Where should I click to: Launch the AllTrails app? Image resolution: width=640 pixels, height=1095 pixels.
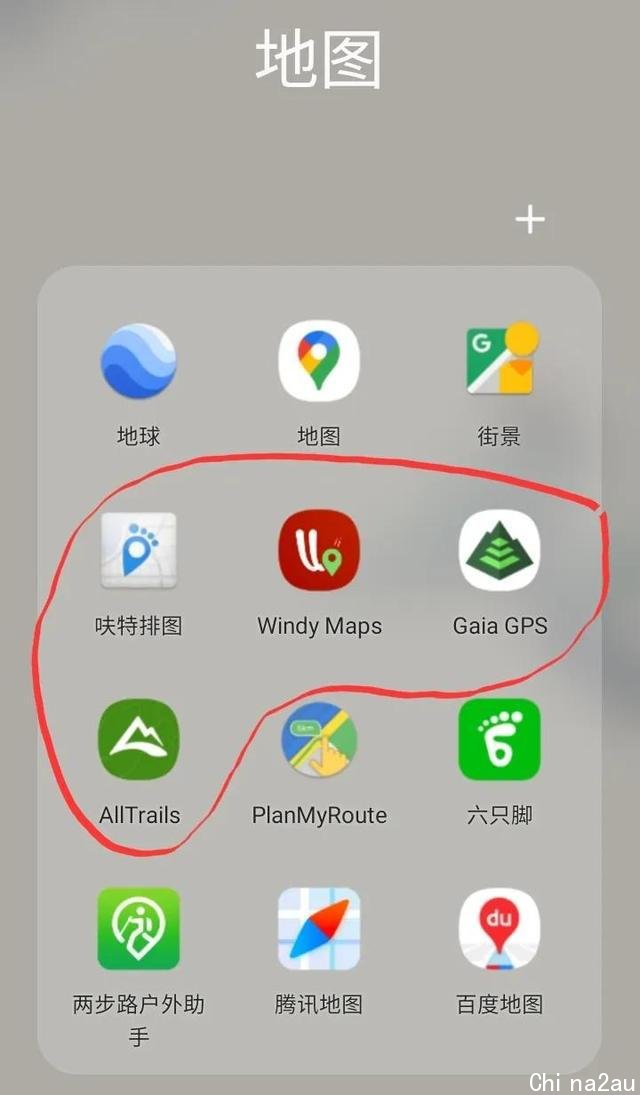click(139, 740)
